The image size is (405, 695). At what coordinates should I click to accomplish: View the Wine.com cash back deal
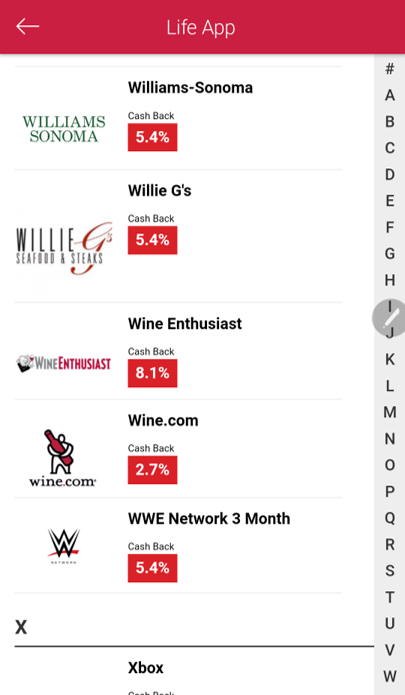(178, 449)
